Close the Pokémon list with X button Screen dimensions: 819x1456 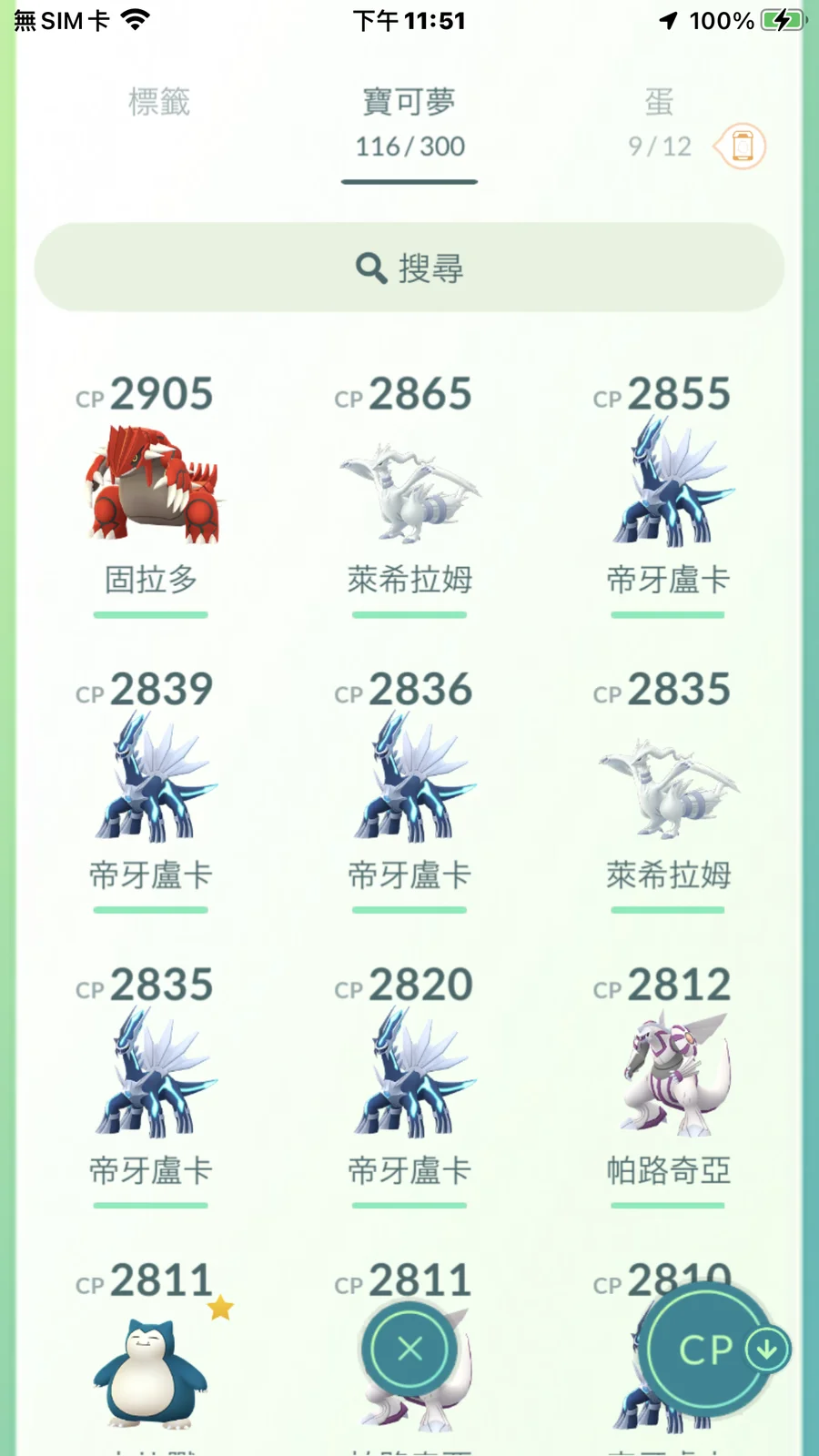click(409, 1349)
